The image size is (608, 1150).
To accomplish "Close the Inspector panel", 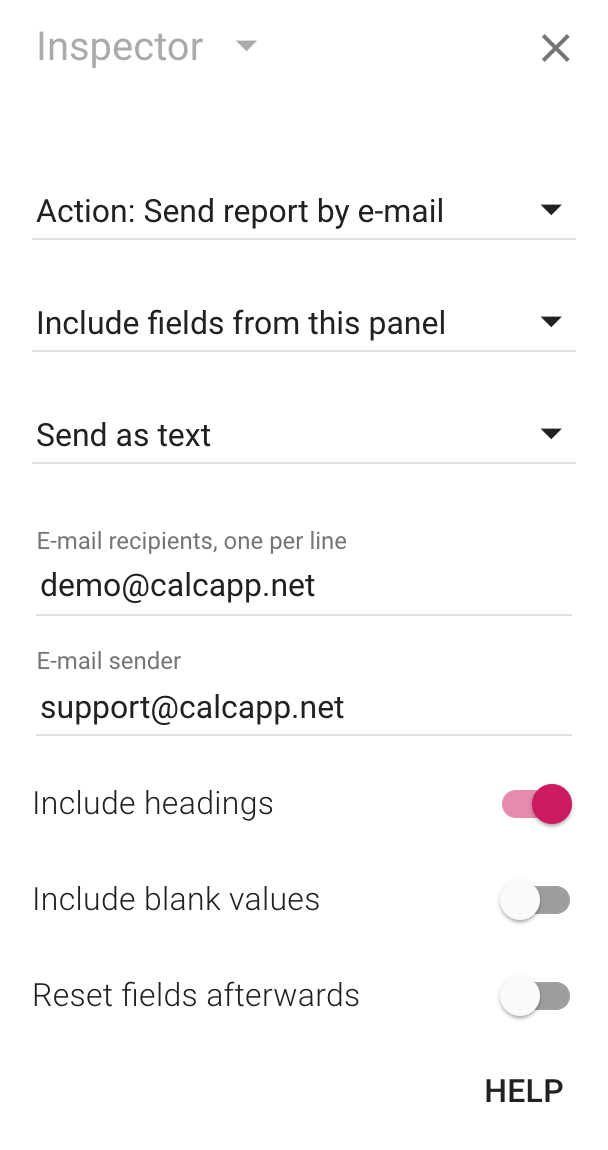I will click(555, 48).
